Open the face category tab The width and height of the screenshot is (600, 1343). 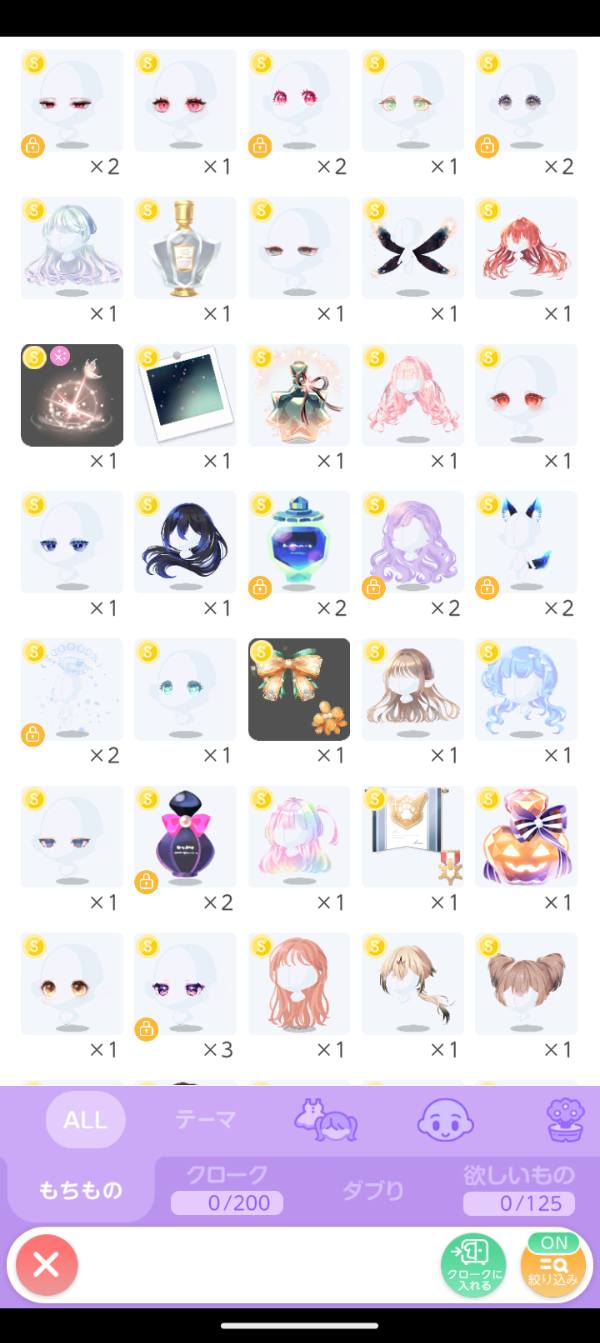[437, 1120]
